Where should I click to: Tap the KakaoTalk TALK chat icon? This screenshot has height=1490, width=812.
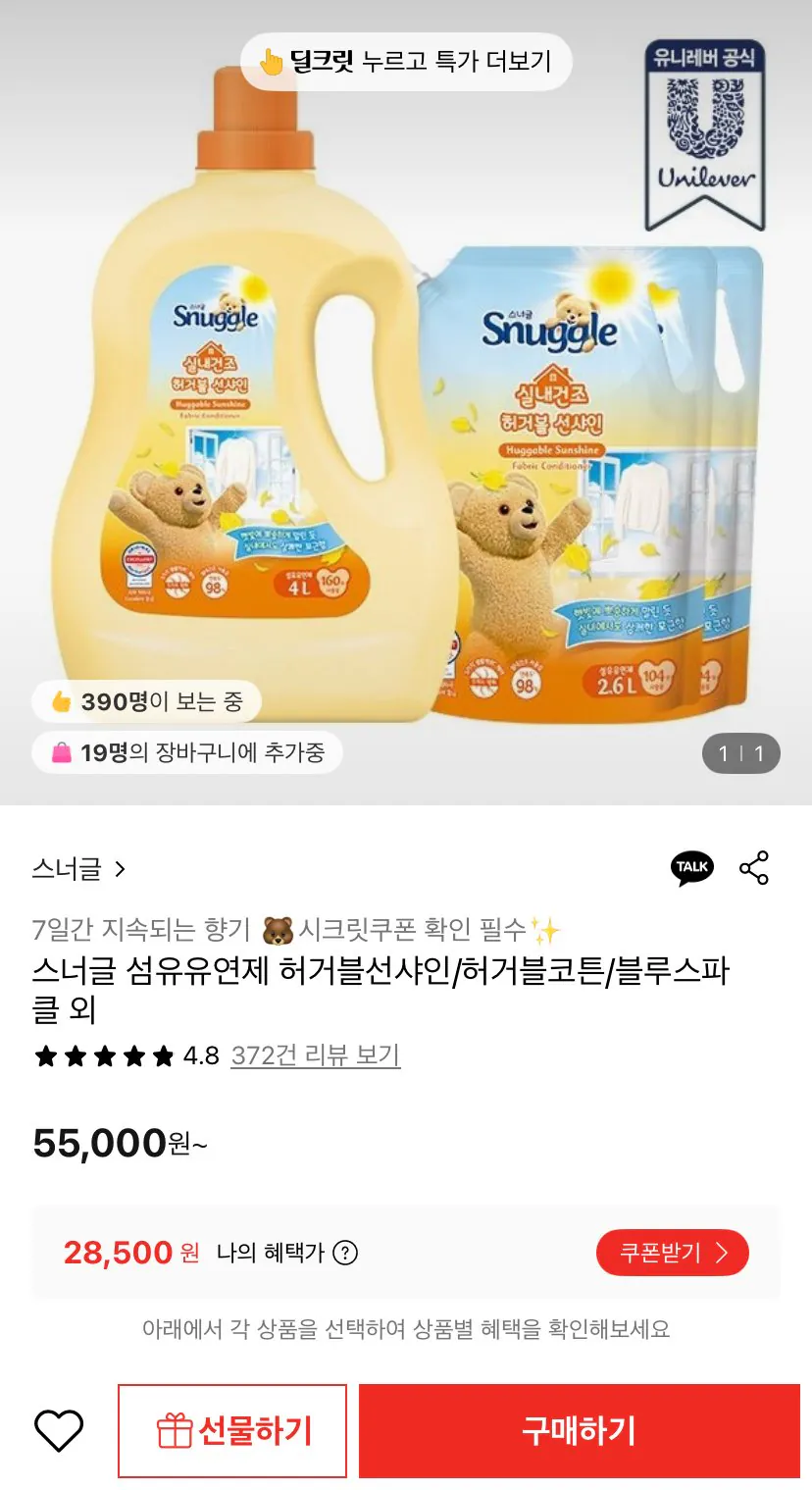coord(692,868)
